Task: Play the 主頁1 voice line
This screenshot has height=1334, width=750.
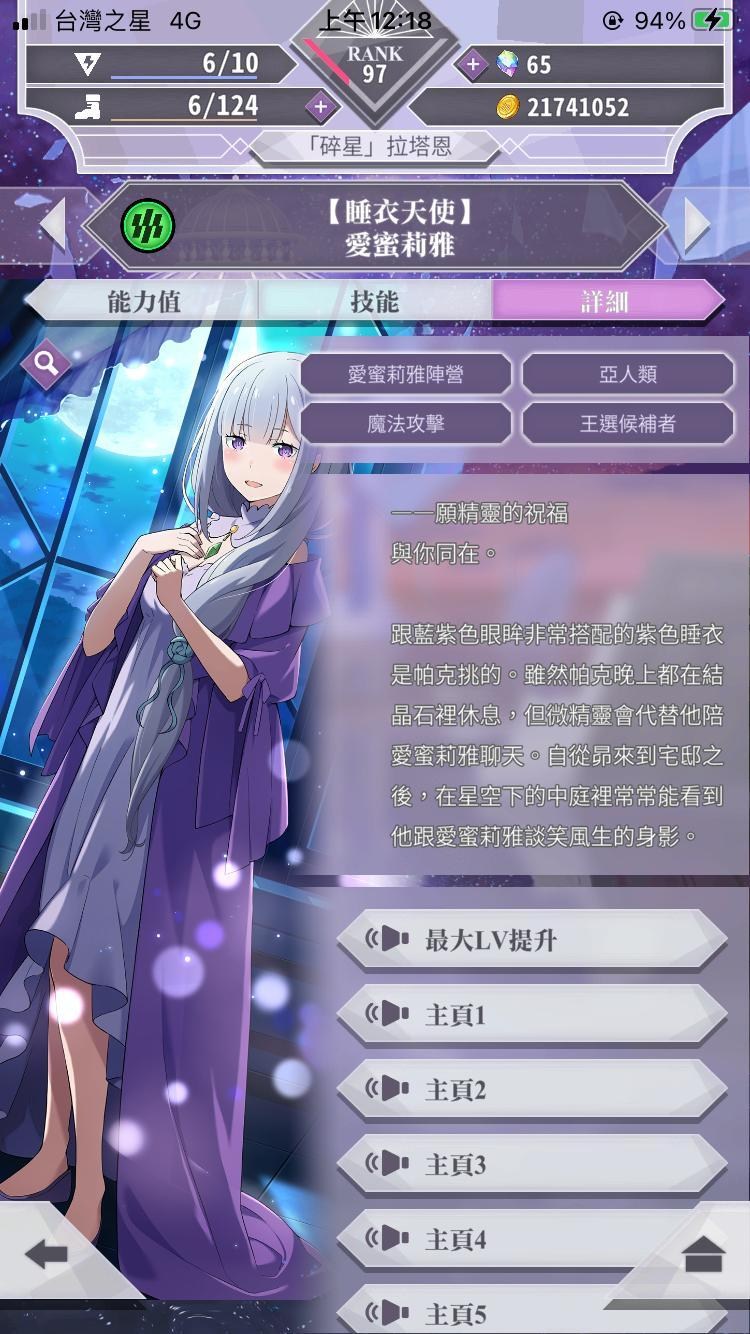Action: (532, 1015)
